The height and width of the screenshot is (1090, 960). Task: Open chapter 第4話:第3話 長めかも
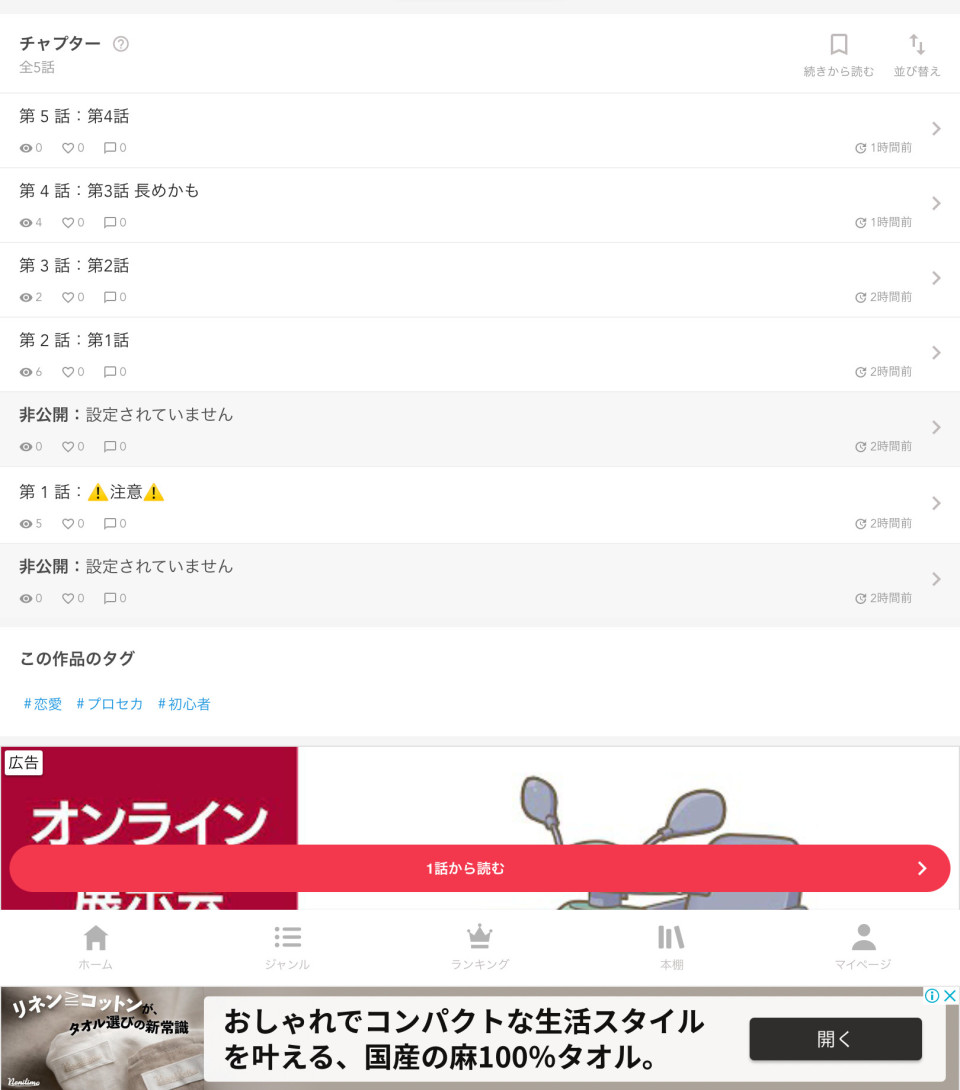479,205
